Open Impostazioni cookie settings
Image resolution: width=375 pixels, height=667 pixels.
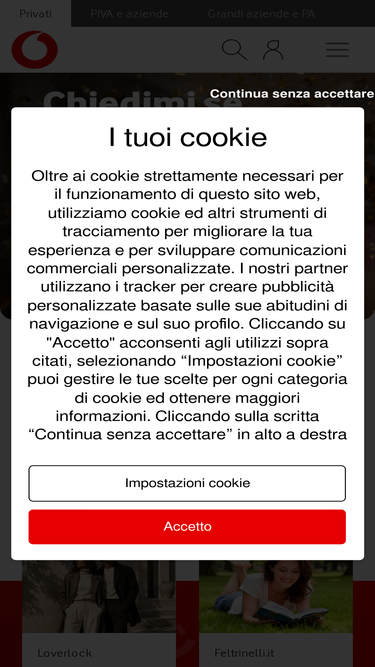click(187, 483)
